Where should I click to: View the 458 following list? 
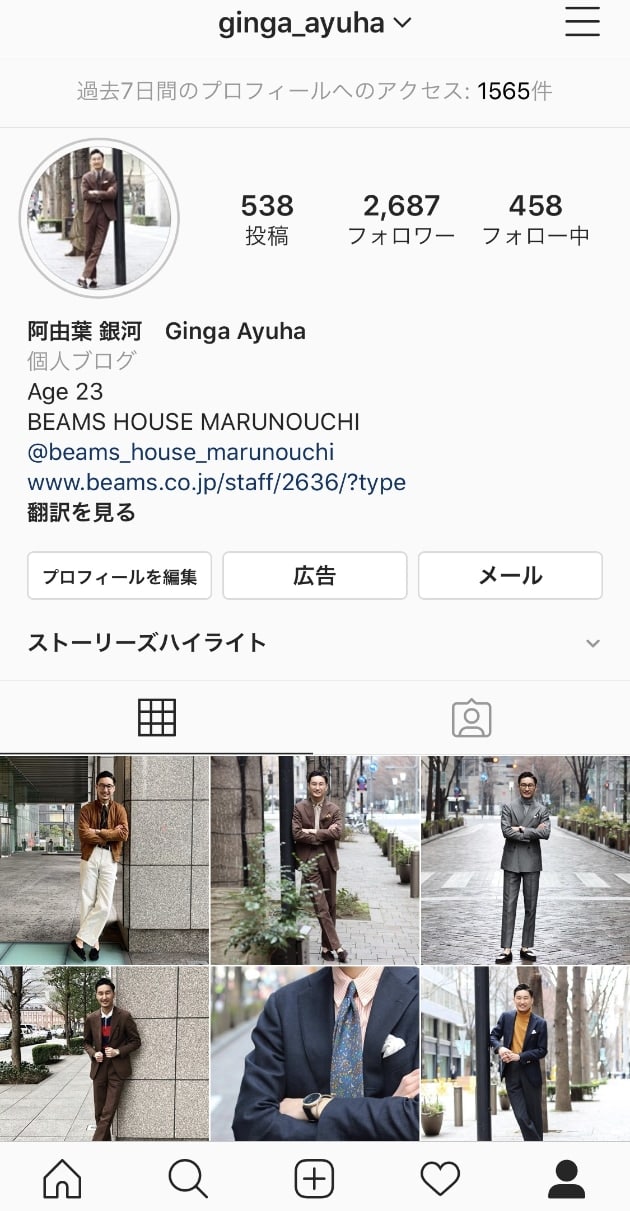535,219
